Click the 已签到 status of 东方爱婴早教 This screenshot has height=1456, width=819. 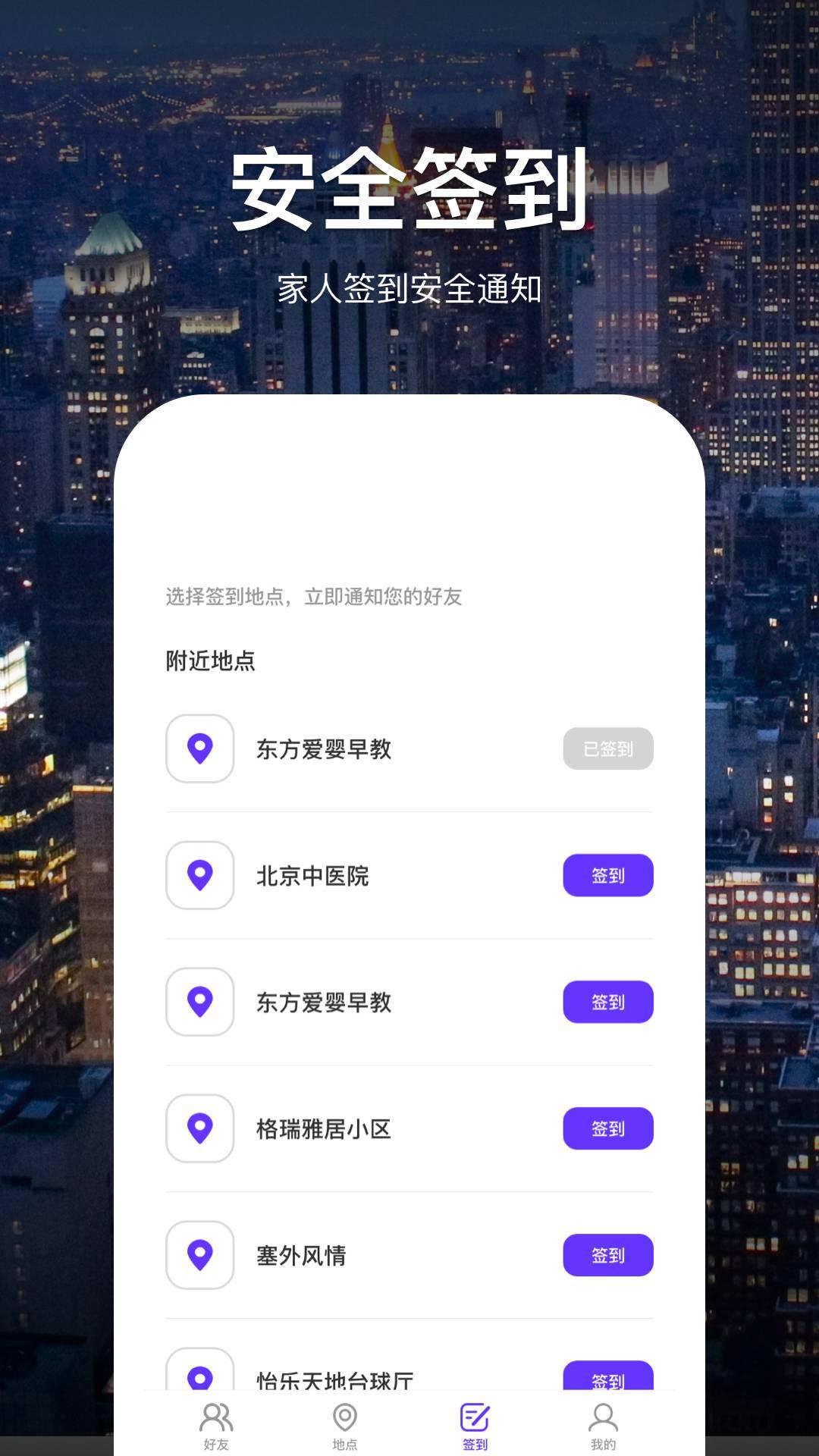click(x=608, y=748)
